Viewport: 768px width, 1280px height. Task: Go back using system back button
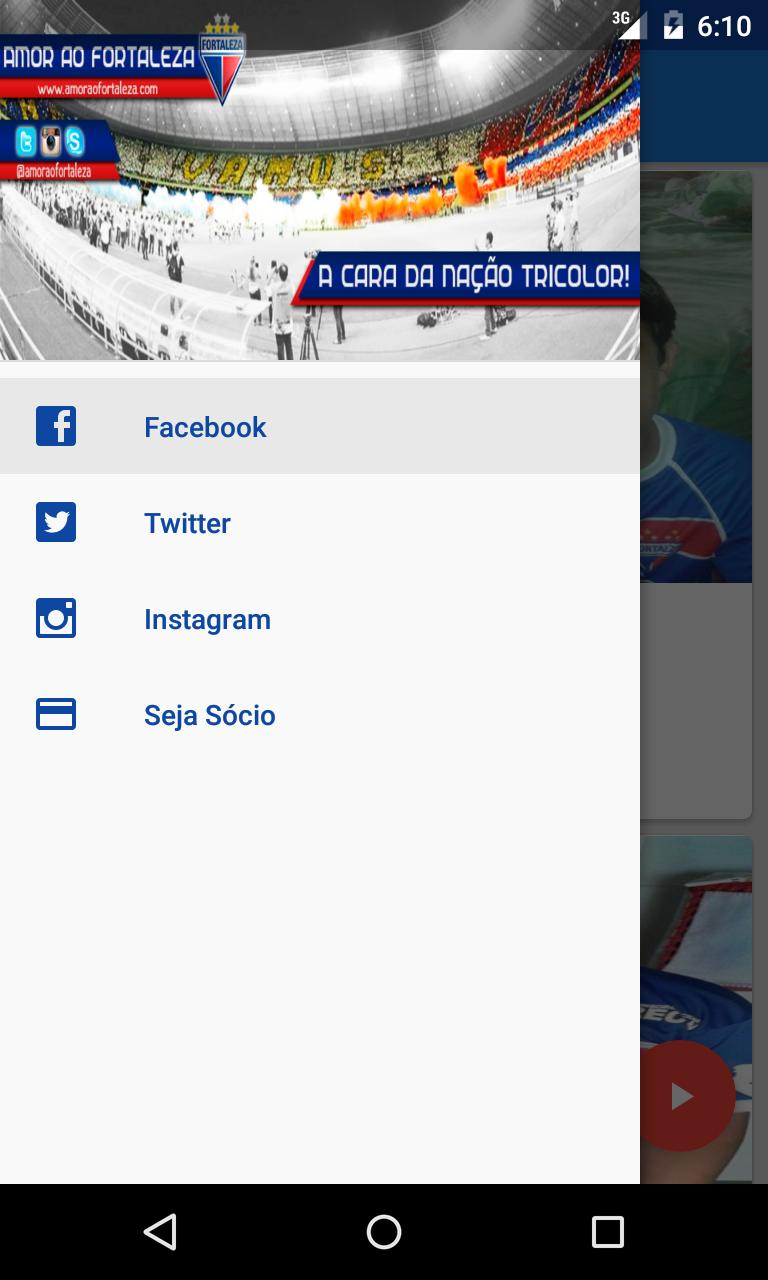click(160, 1232)
